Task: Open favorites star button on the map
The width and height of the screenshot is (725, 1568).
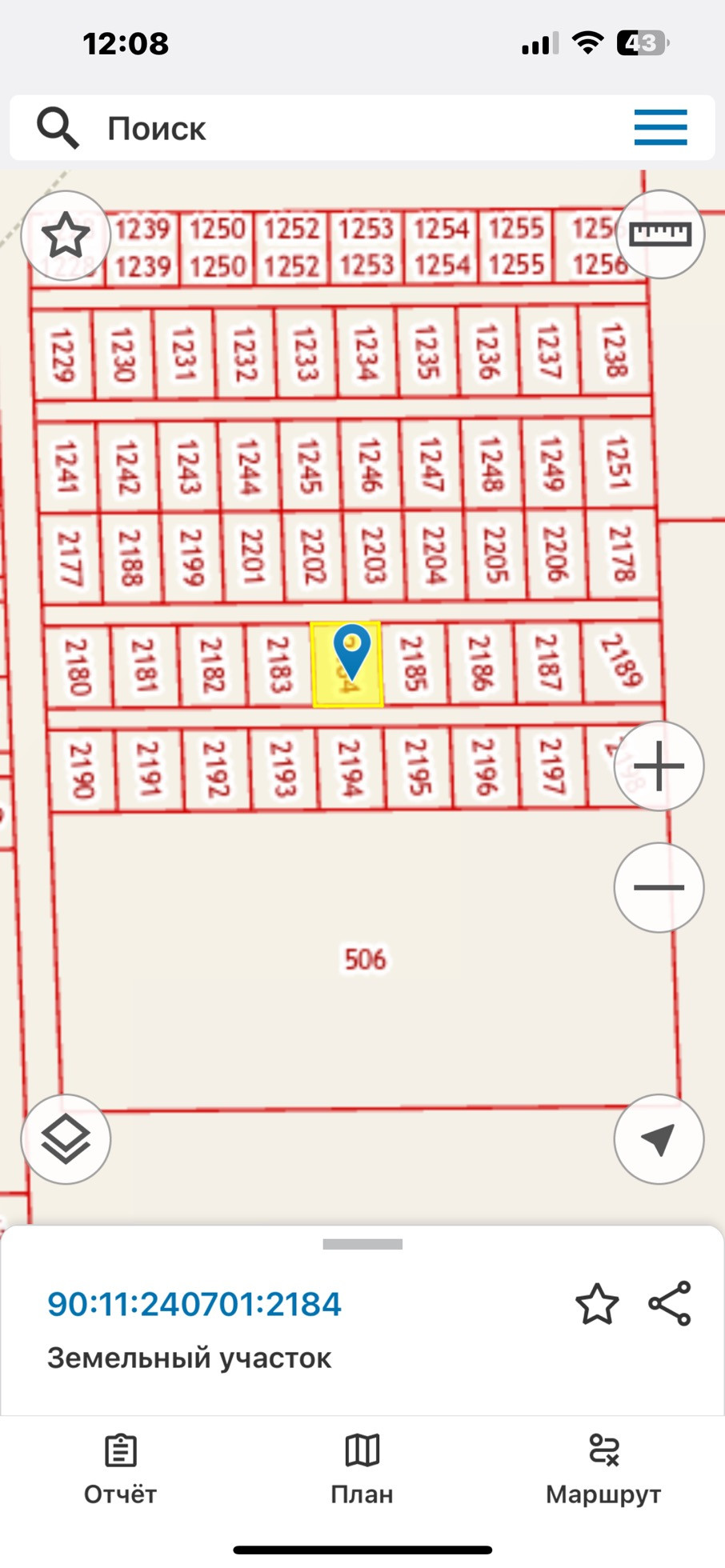Action: pos(66,235)
